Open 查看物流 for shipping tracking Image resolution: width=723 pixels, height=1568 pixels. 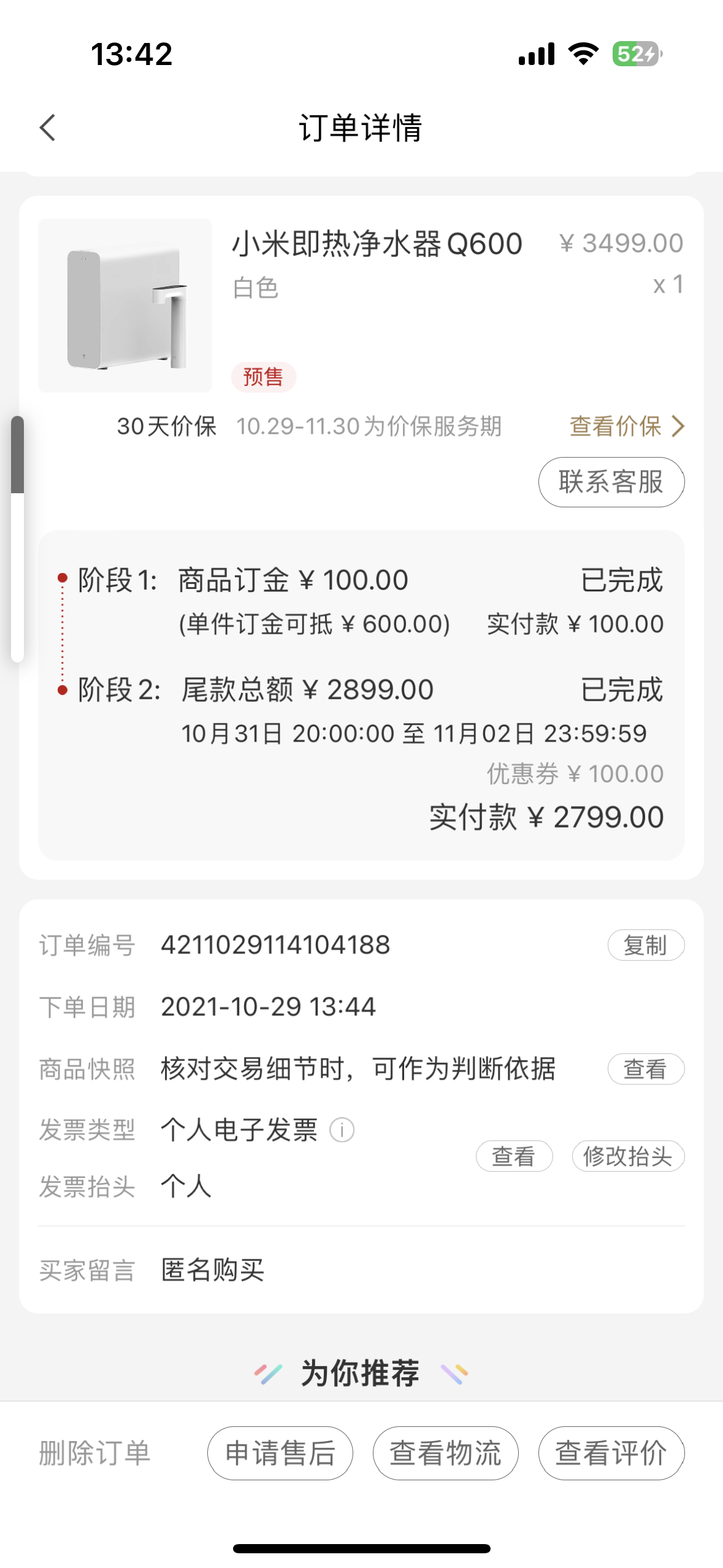coord(446,1453)
